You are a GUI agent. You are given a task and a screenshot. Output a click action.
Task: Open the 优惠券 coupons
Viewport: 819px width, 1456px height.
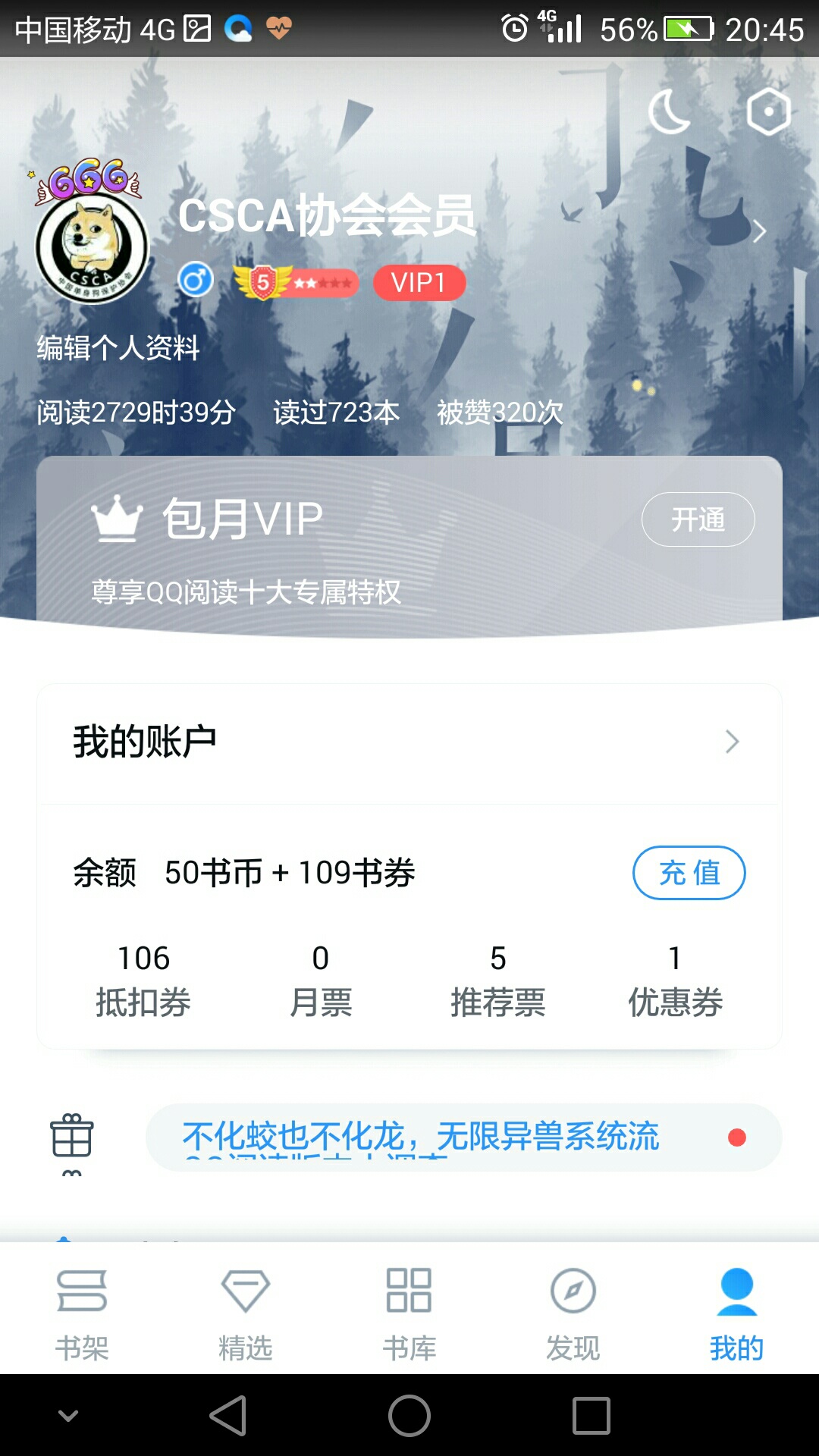675,981
